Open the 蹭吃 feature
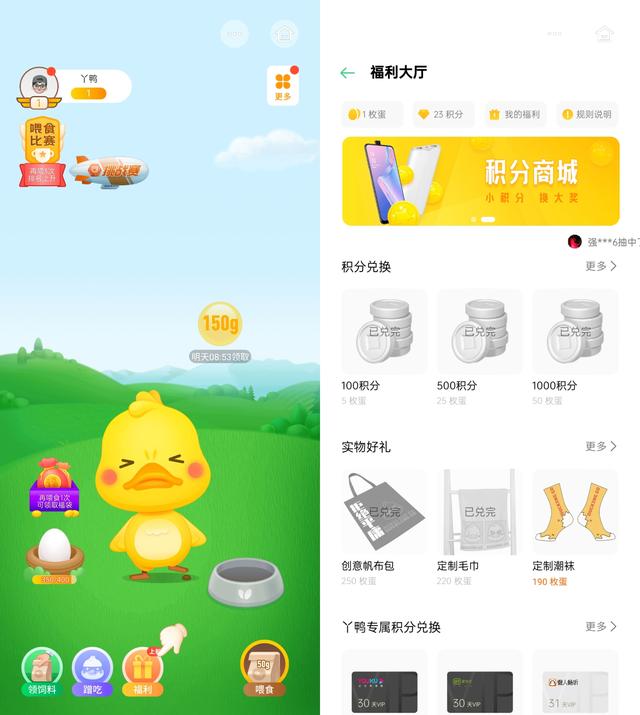640x715 pixels. pyautogui.click(x=93, y=671)
